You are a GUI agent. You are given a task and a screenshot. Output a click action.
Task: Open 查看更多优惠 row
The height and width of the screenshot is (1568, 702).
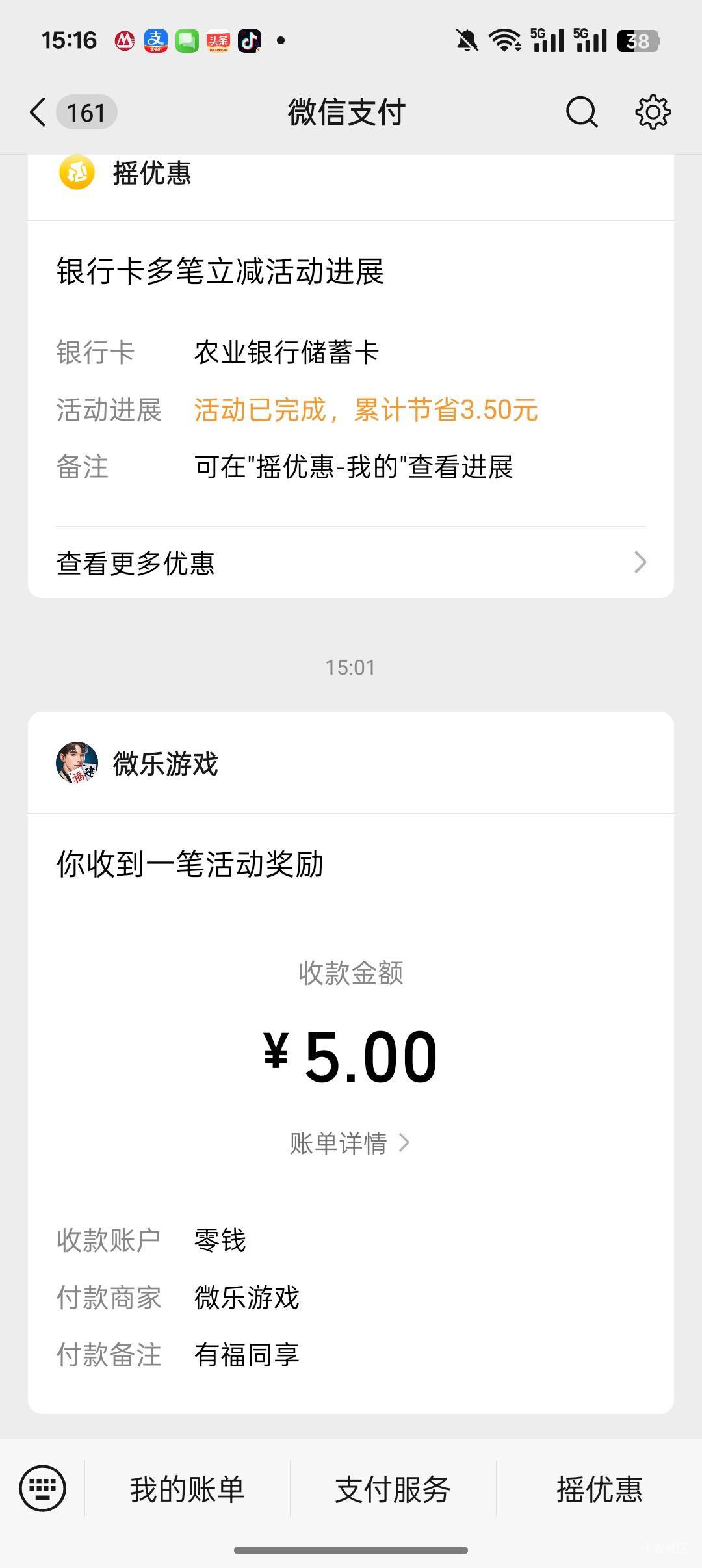pos(351,563)
